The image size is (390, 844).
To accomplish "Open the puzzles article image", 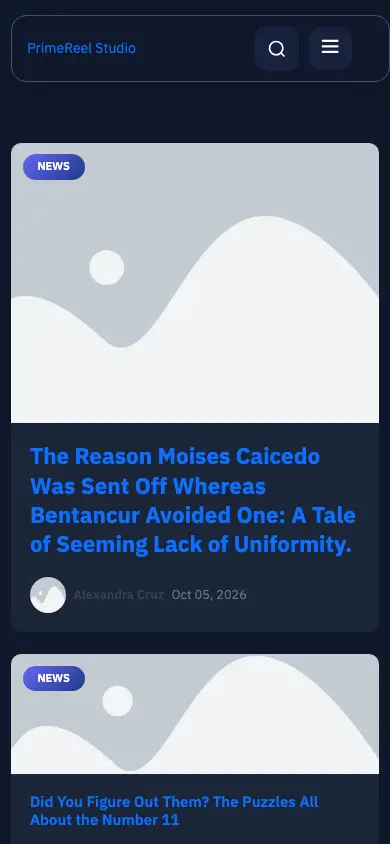I will click(195, 714).
